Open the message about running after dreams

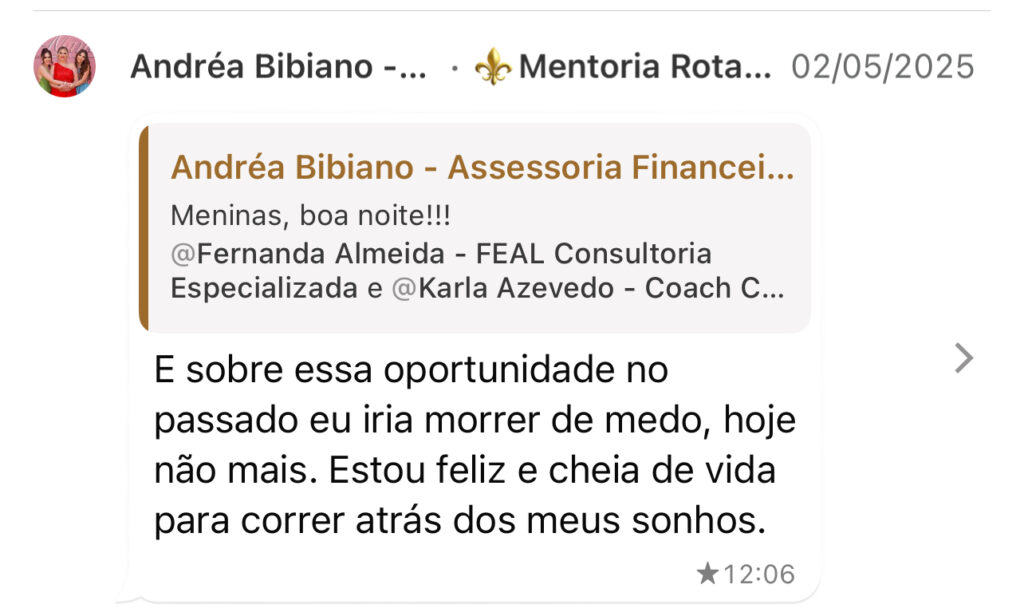pos(470,447)
